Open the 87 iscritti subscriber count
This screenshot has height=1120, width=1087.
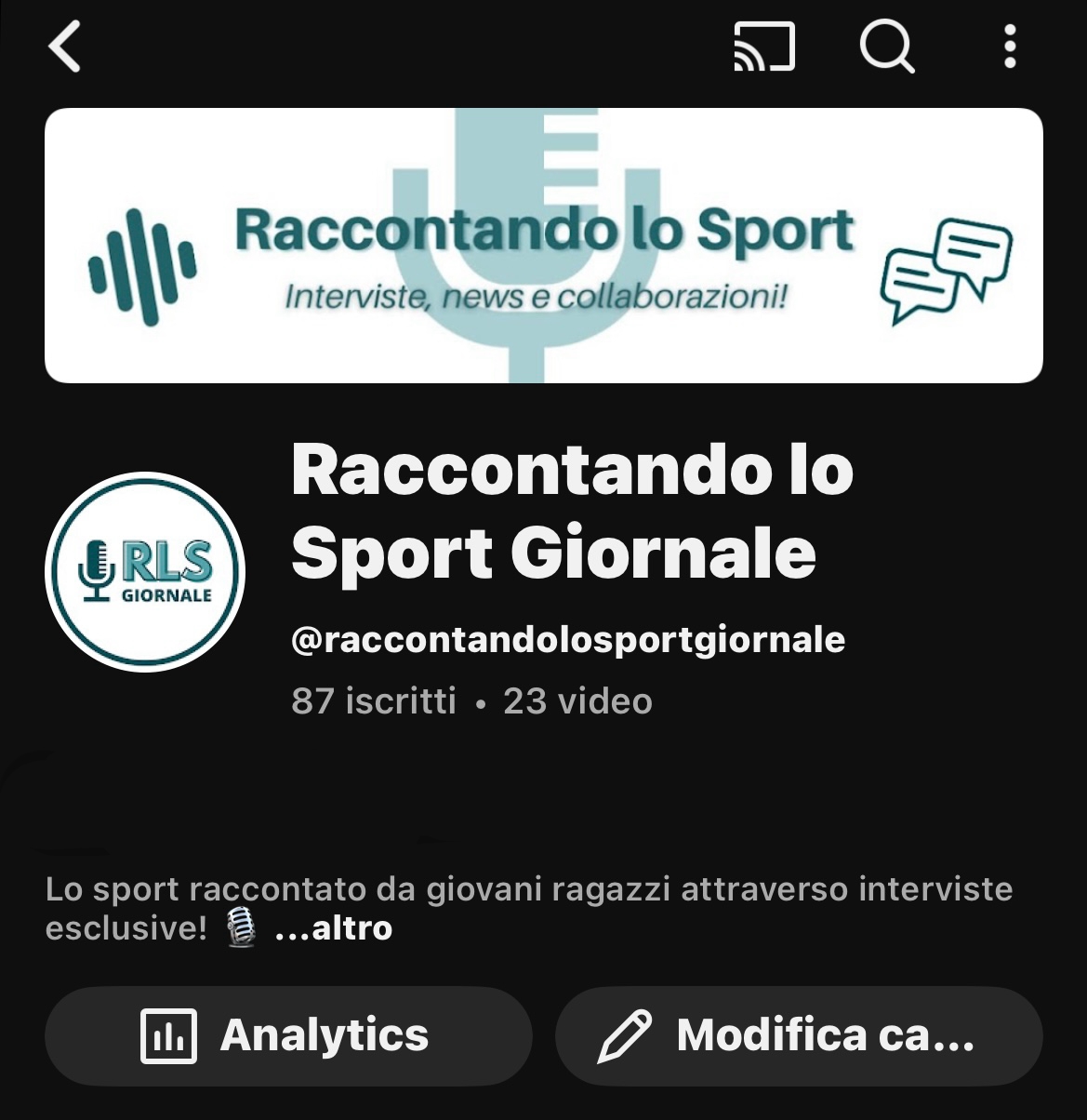click(x=372, y=700)
